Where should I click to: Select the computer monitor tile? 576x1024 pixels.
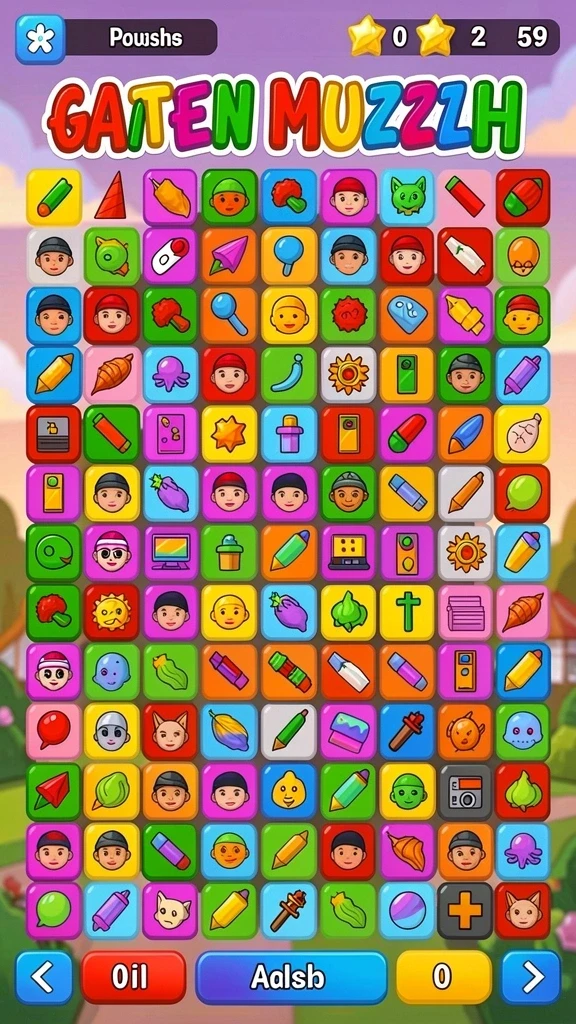click(171, 552)
